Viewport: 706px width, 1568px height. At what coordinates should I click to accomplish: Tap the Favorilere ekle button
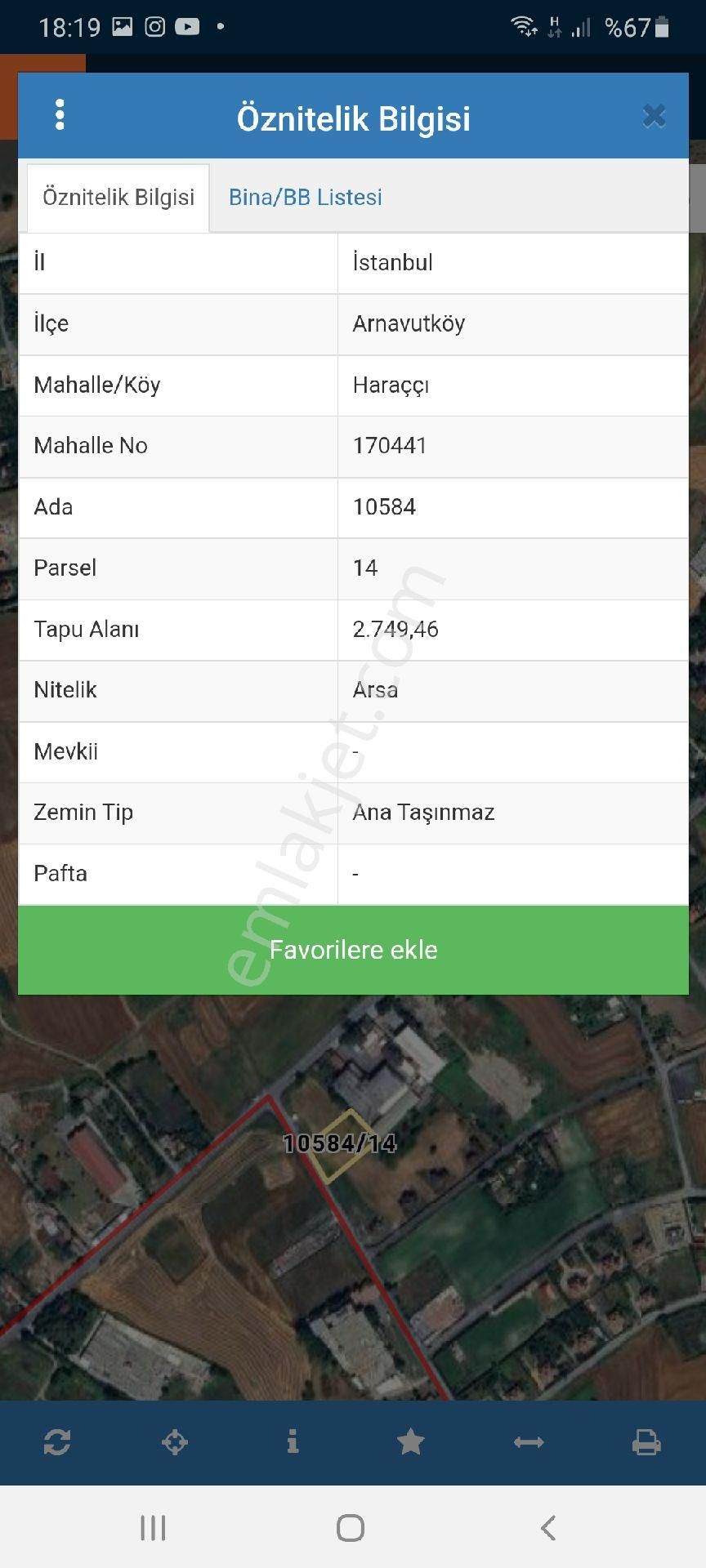(353, 950)
